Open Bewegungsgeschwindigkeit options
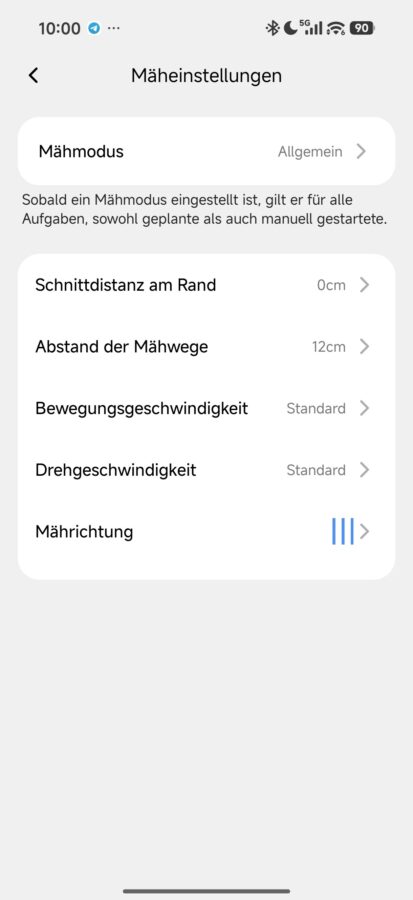413x900 pixels. [x=206, y=409]
